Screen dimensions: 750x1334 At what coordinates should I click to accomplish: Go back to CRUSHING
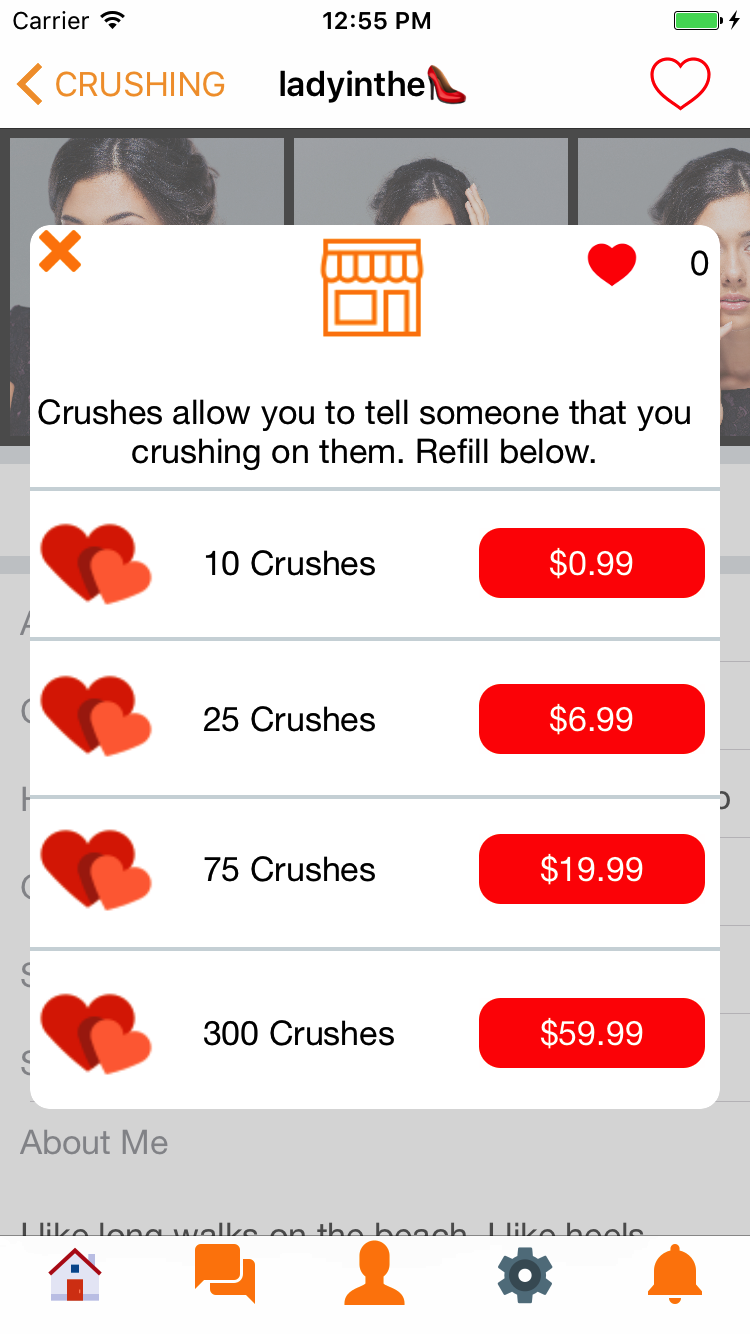click(x=122, y=85)
